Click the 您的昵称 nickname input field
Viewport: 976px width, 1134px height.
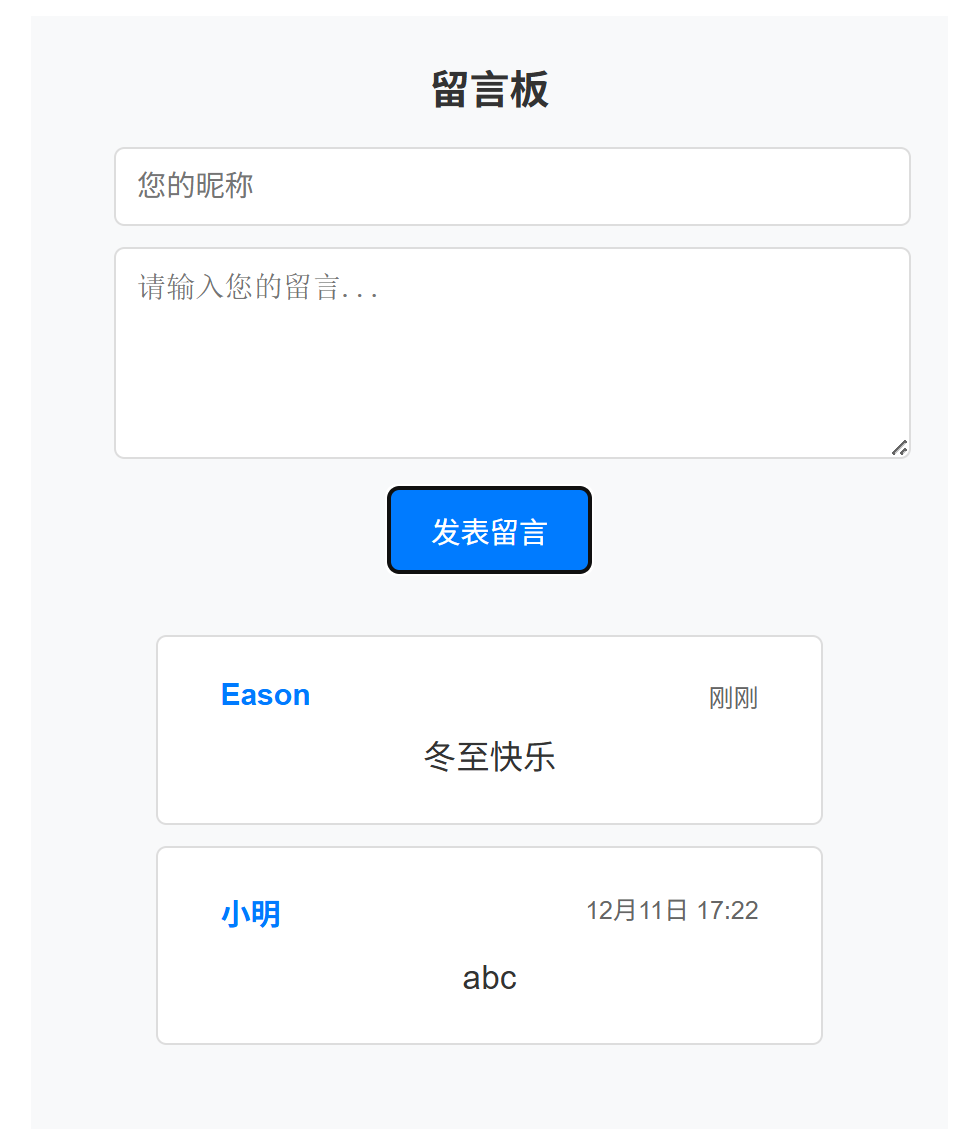pyautogui.click(x=512, y=186)
